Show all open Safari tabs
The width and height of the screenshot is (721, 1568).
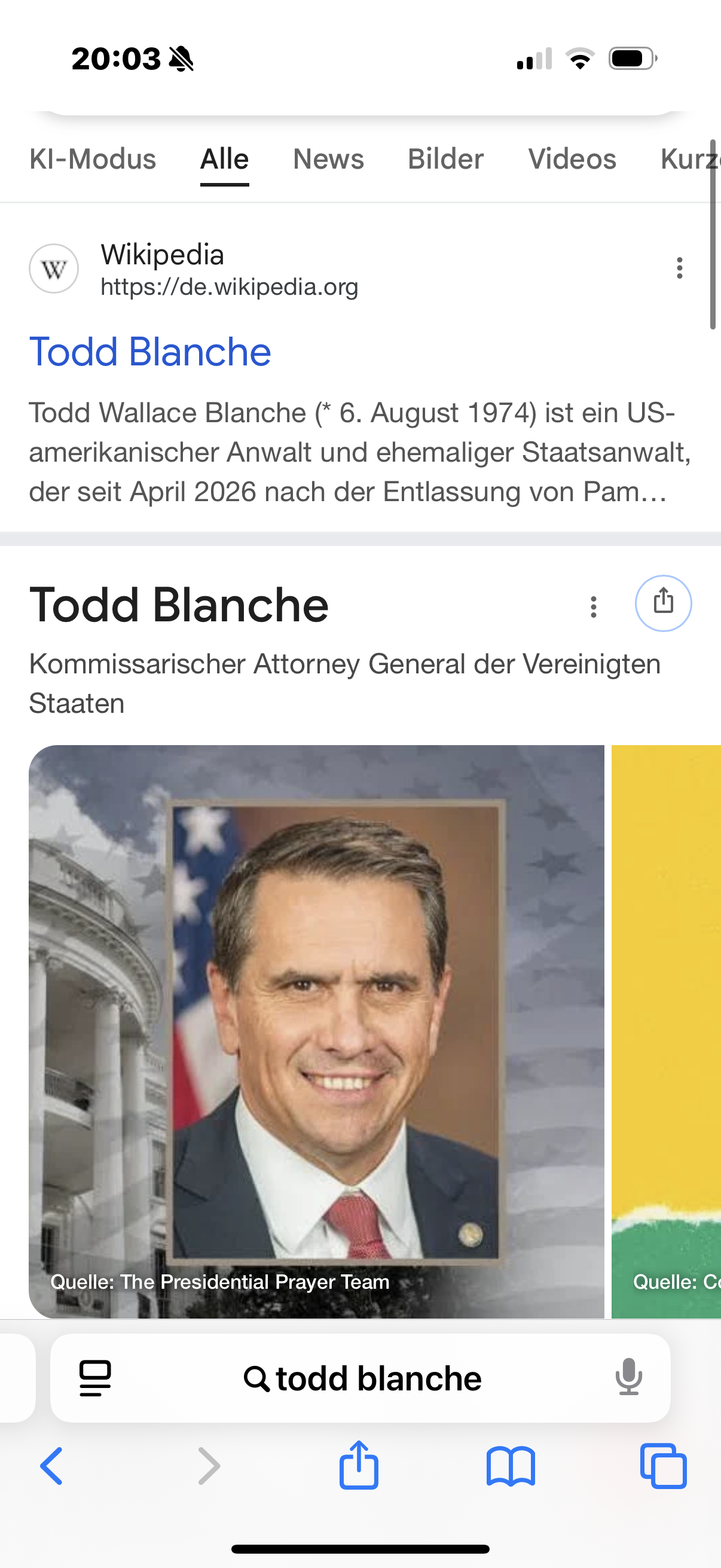coord(663,1466)
